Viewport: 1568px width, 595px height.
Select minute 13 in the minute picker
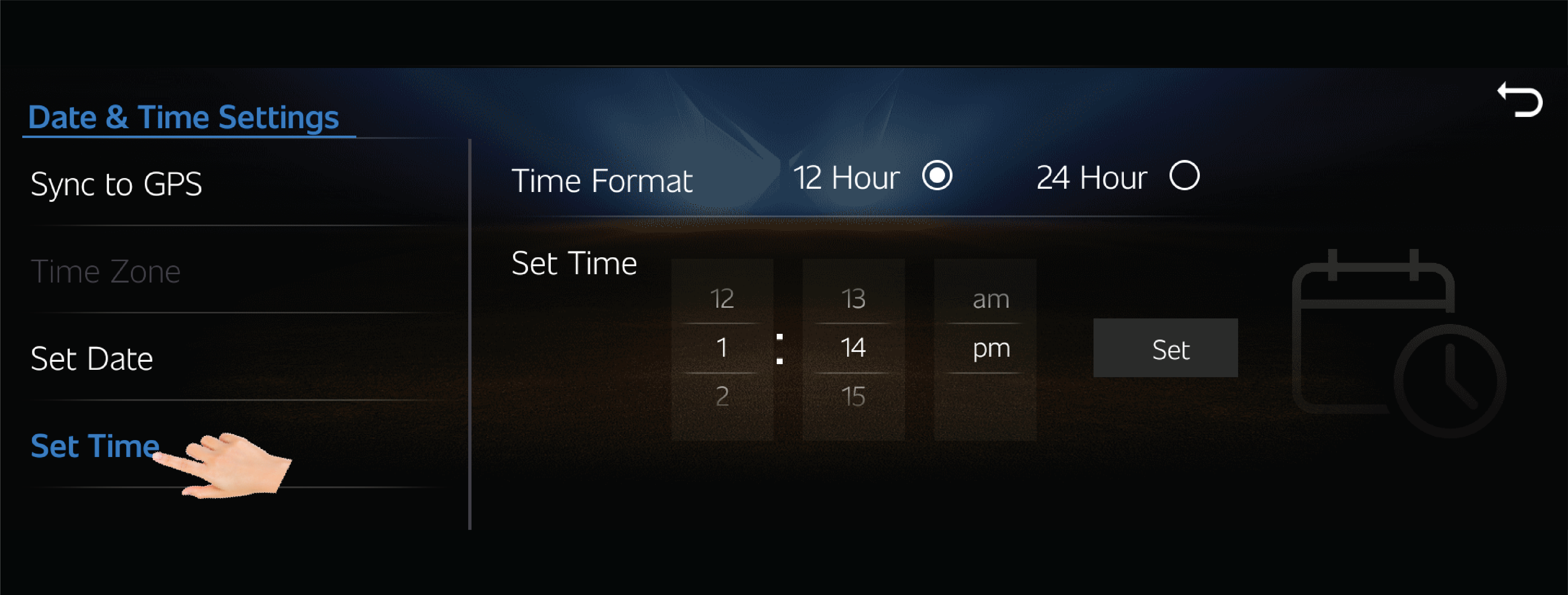[853, 298]
